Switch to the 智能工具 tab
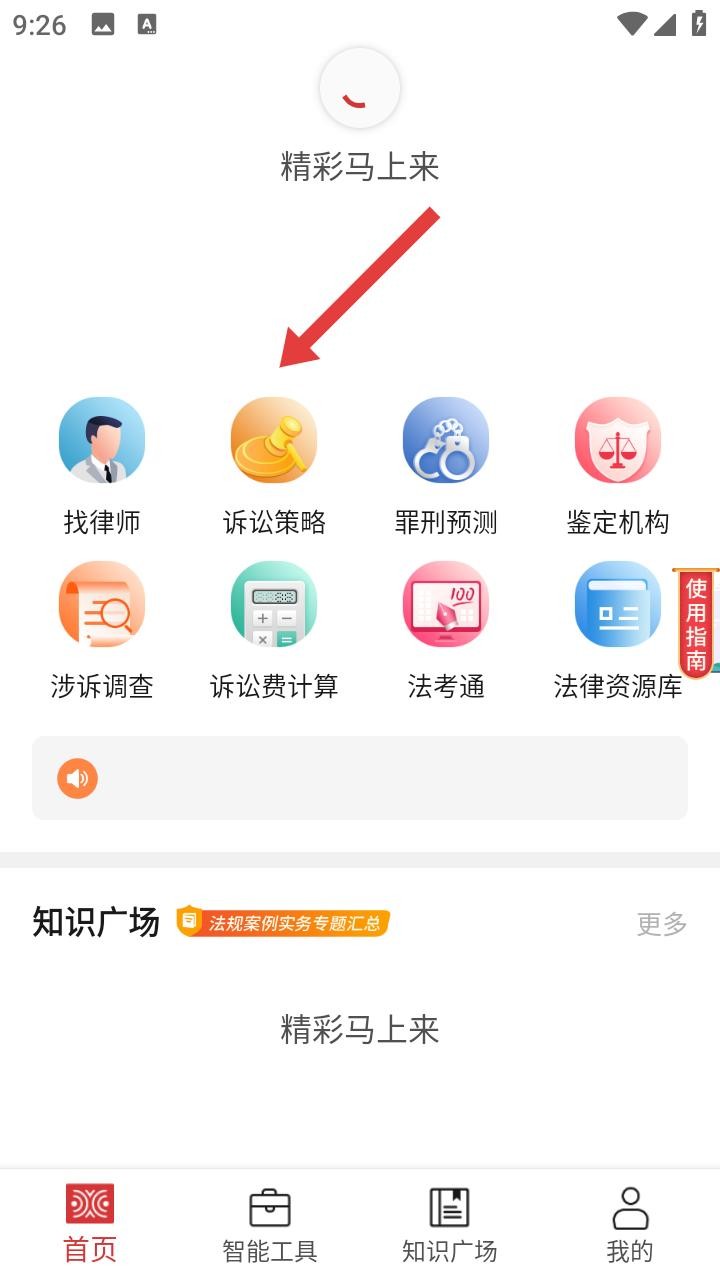This screenshot has height=1280, width=720. [270, 1224]
